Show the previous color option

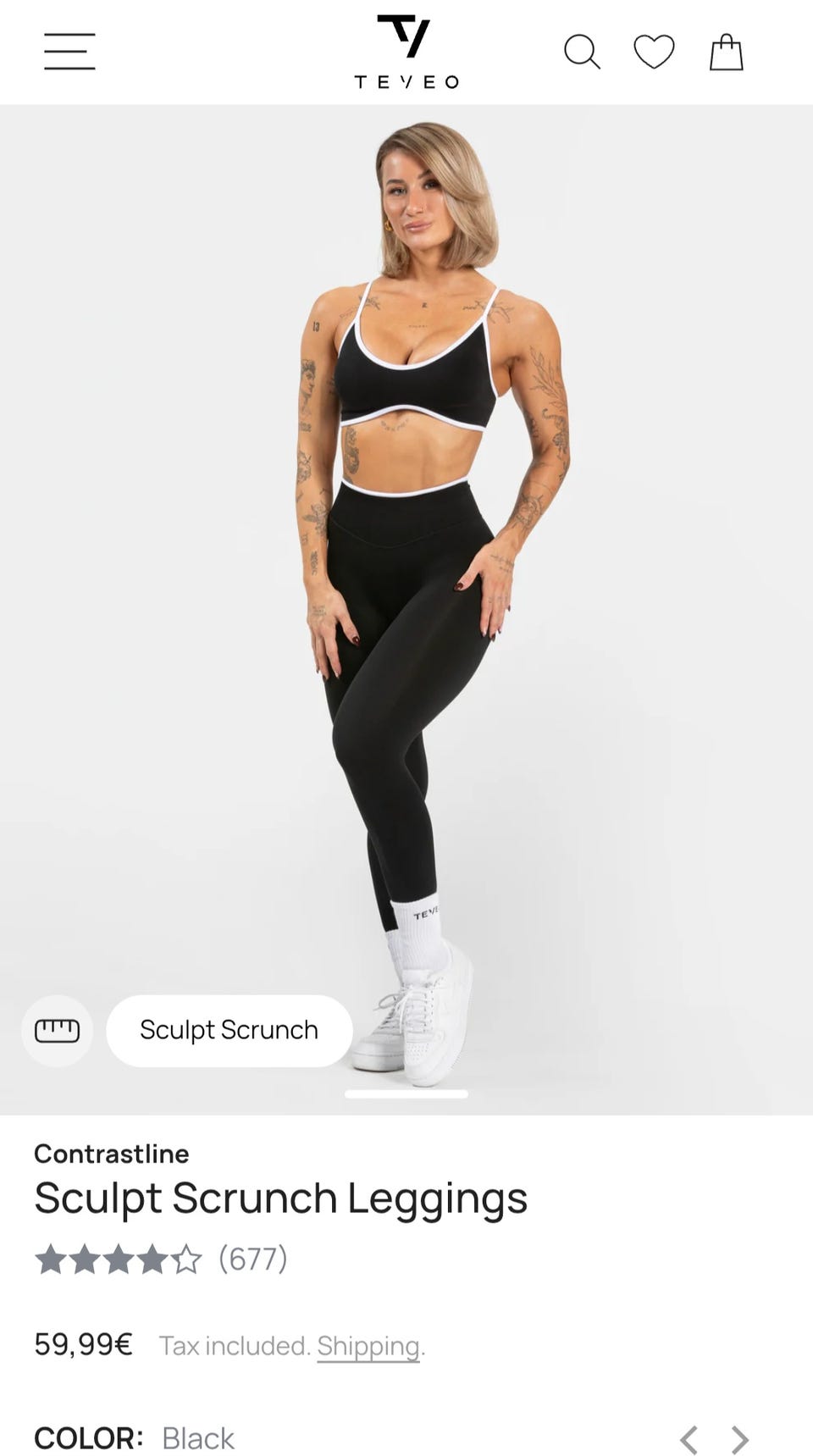(x=689, y=1439)
